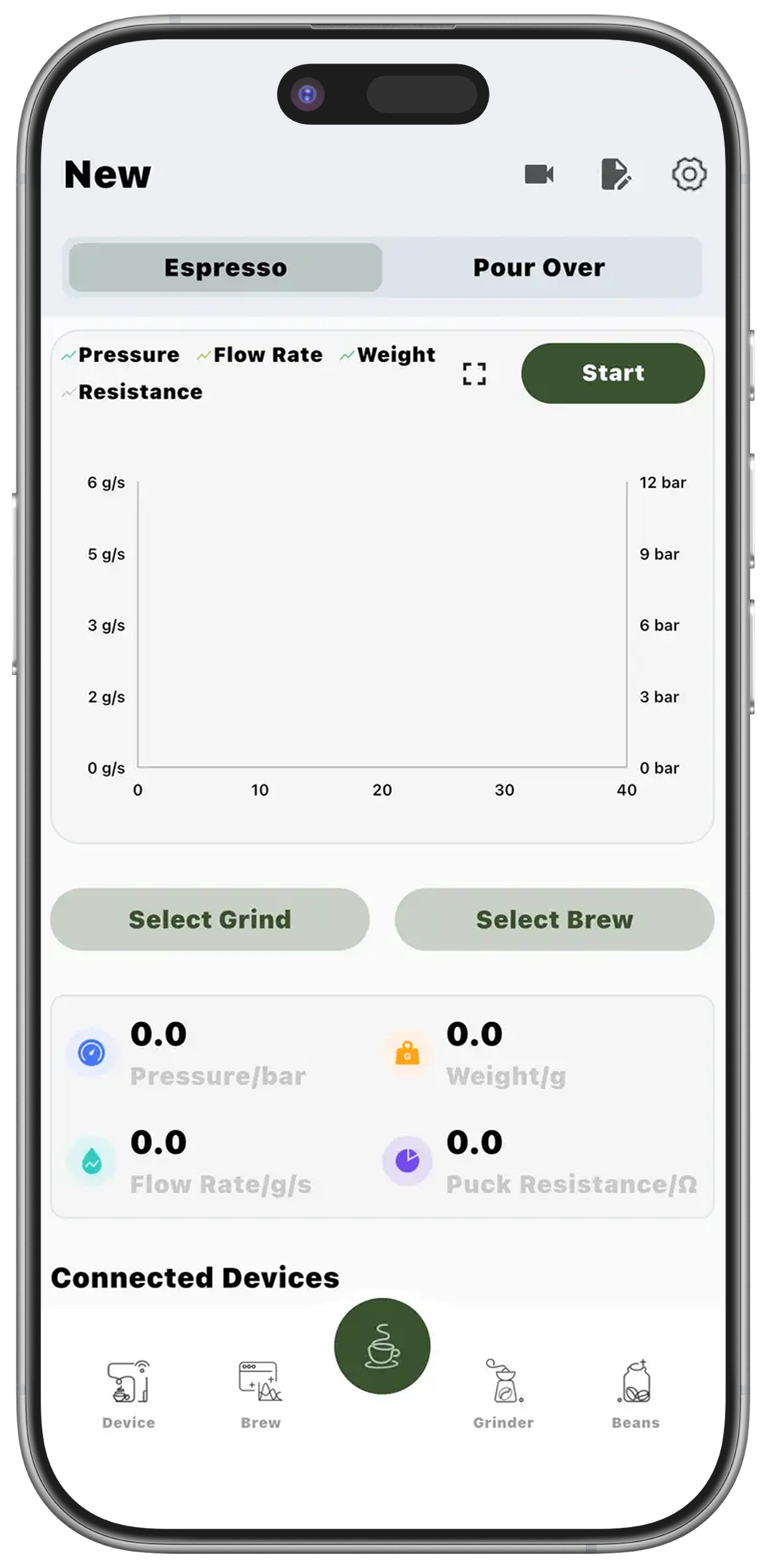
Task: Toggle the Flow Rate chart line
Action: [260, 355]
